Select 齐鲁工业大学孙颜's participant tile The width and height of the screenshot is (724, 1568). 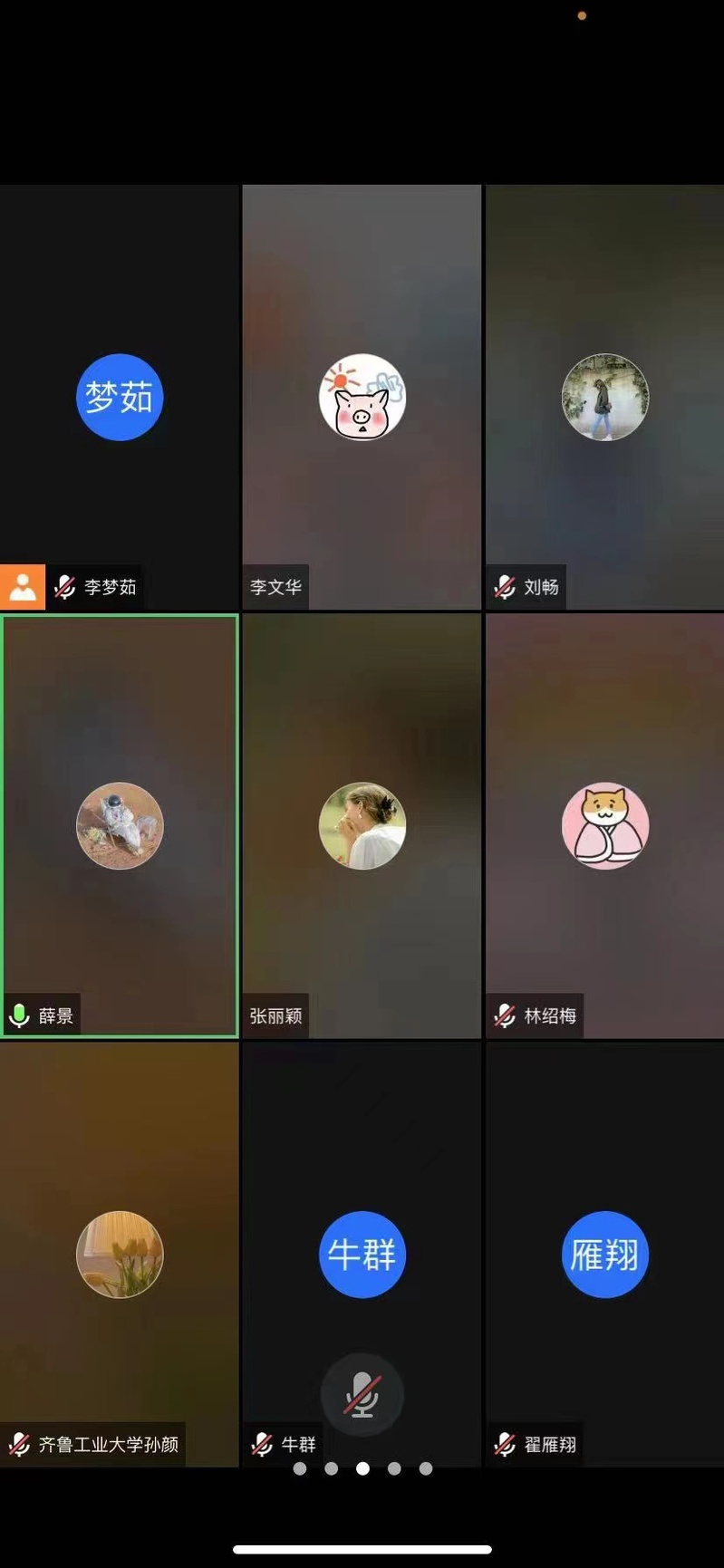(120, 1254)
